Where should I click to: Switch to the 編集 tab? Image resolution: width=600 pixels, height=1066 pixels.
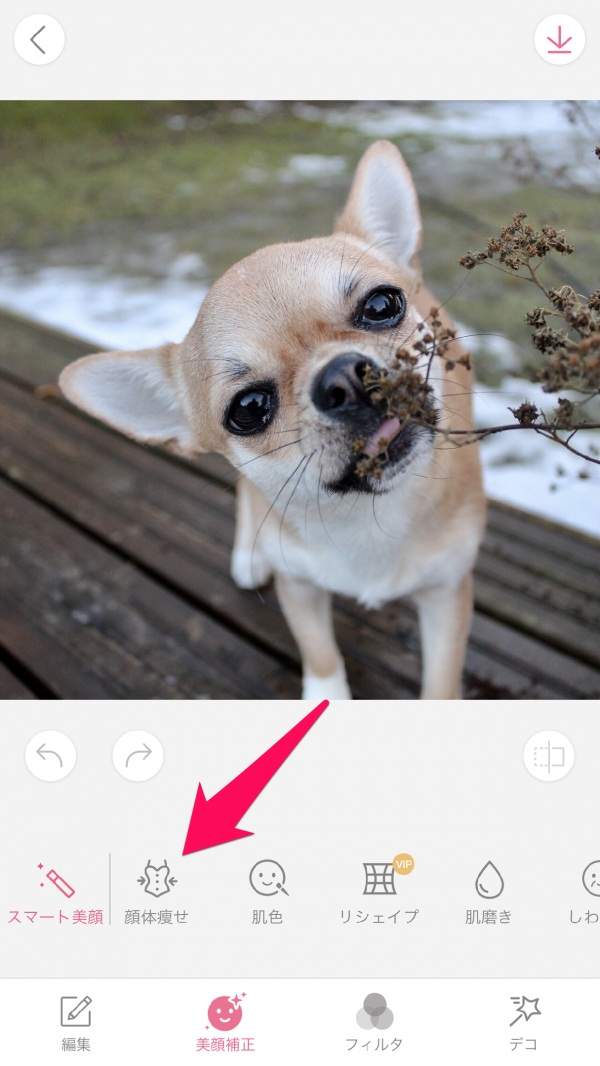coord(76,1023)
